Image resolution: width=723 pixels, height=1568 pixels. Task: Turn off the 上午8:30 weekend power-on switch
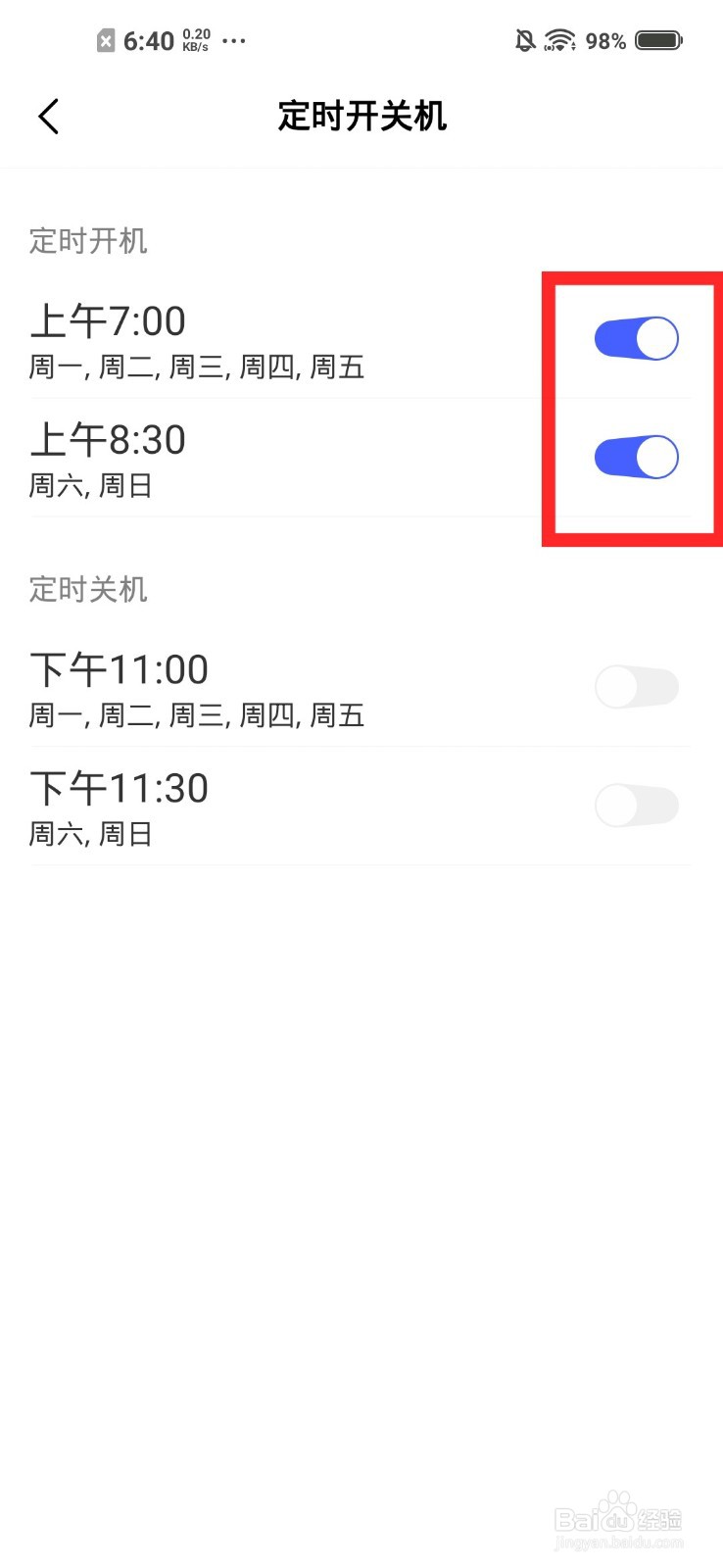[x=636, y=456]
